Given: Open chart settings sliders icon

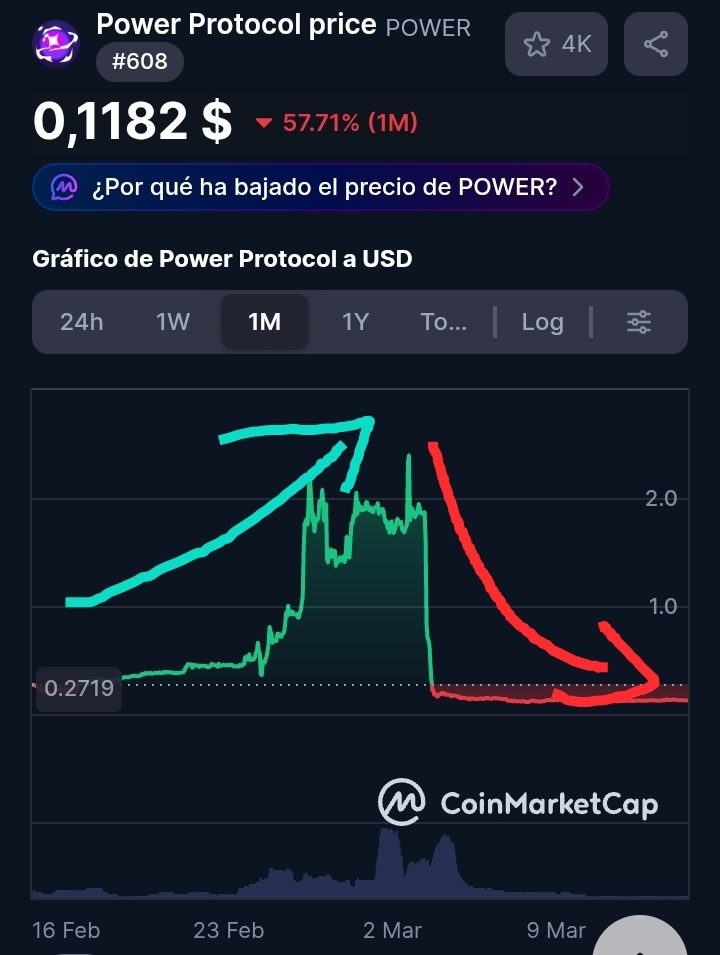Looking at the screenshot, I should pyautogui.click(x=639, y=322).
